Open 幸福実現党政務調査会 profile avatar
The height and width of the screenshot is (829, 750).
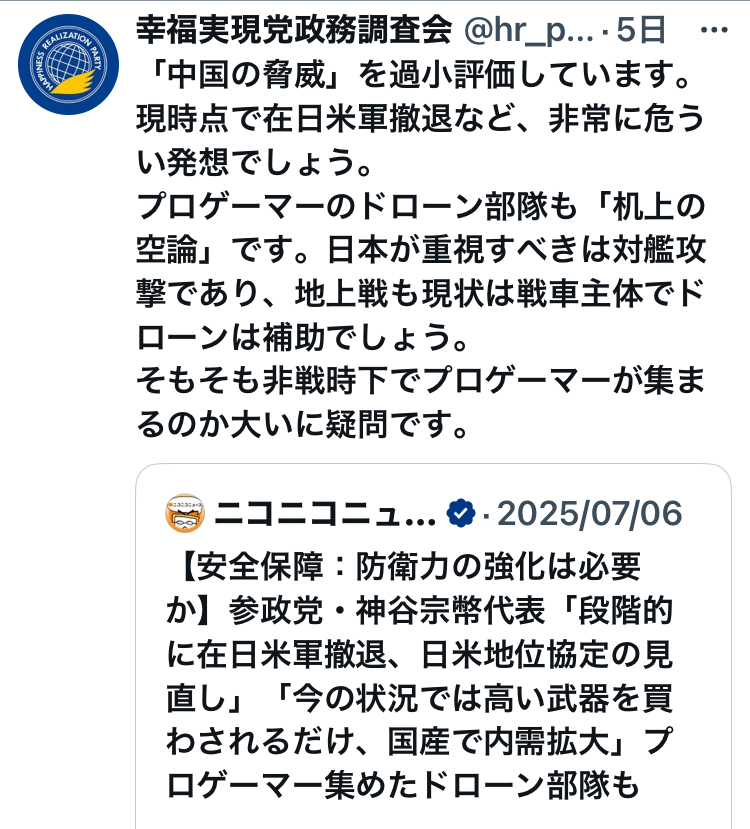pos(68,63)
